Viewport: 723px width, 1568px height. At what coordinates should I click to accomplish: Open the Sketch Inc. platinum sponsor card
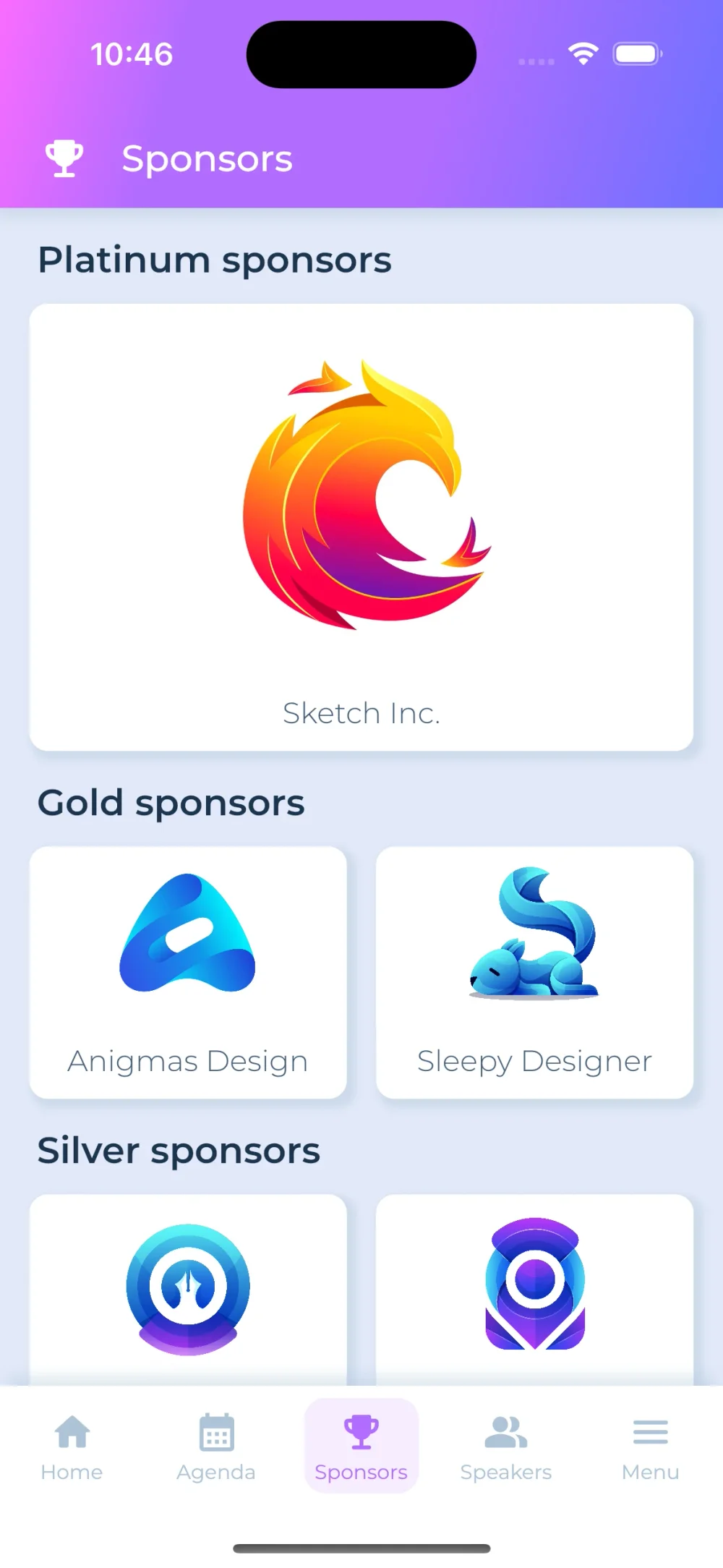pos(361,527)
